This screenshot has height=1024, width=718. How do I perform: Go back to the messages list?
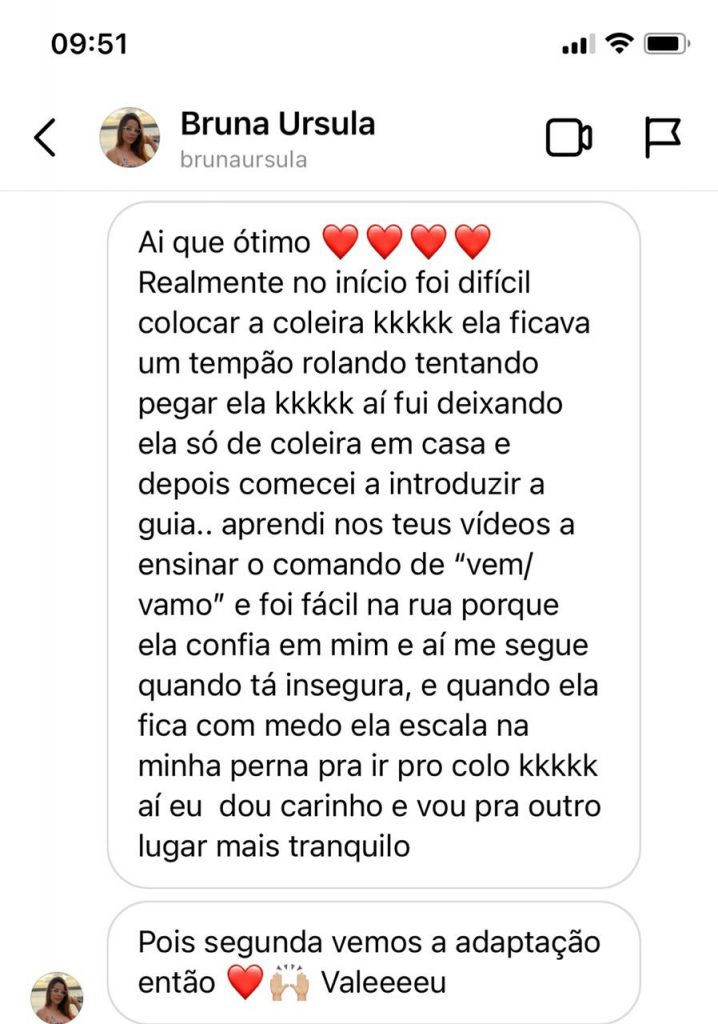coord(45,138)
